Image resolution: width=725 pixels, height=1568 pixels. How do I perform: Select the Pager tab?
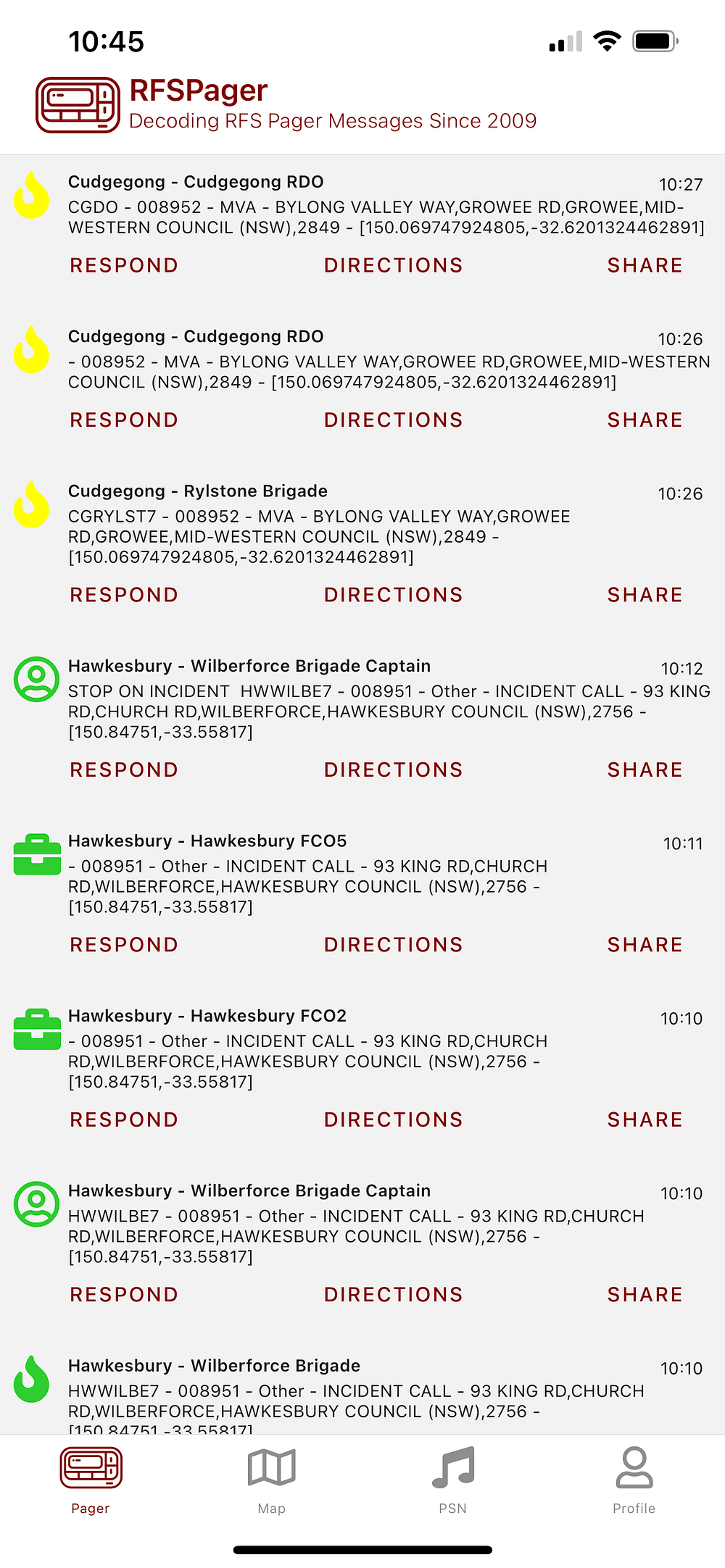(91, 1480)
